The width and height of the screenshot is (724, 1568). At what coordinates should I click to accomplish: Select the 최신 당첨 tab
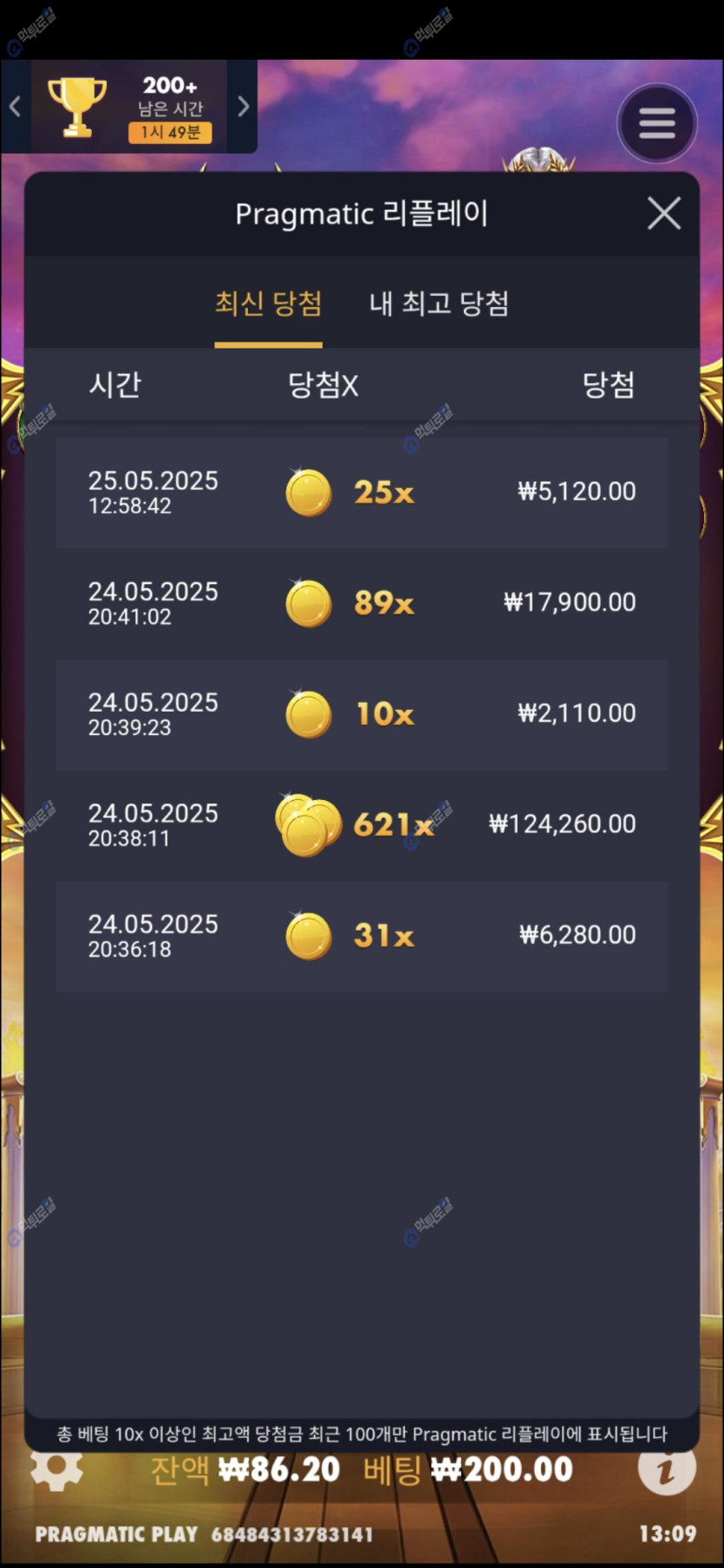[x=268, y=303]
